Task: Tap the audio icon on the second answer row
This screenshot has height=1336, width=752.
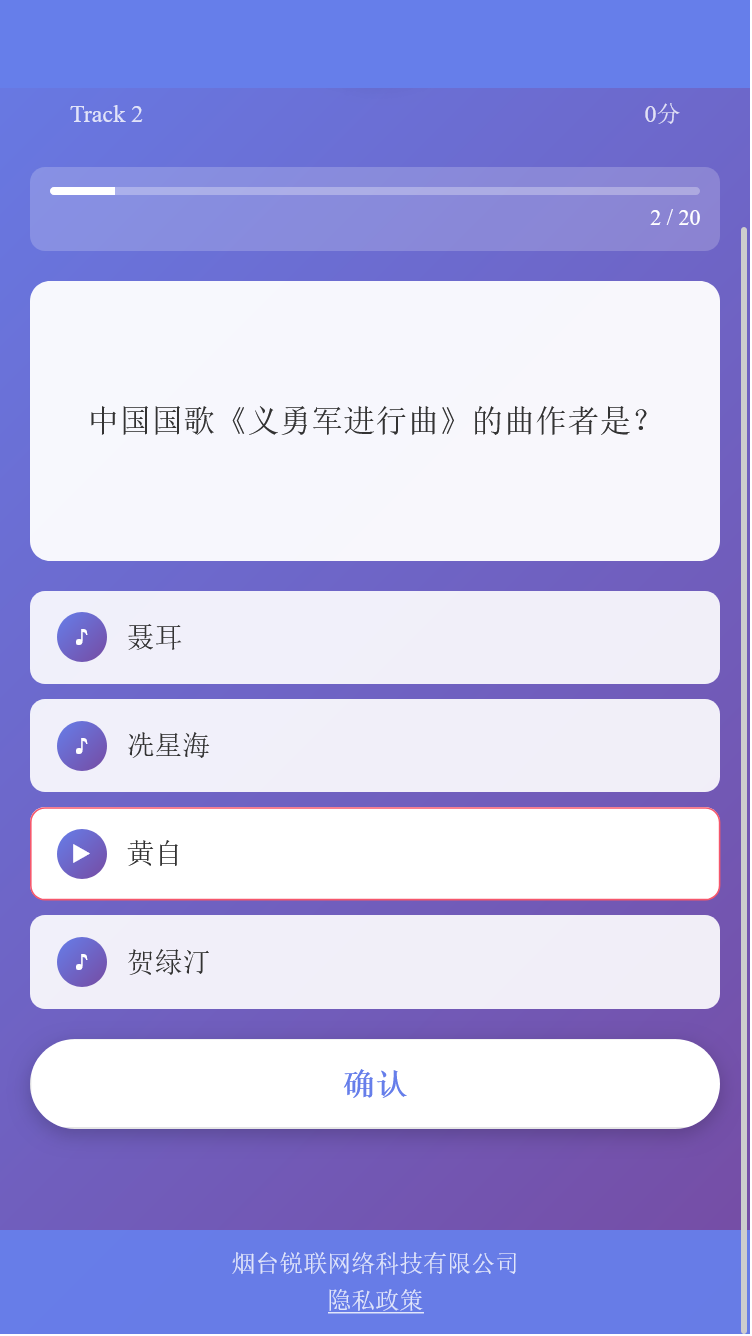Action: click(82, 745)
